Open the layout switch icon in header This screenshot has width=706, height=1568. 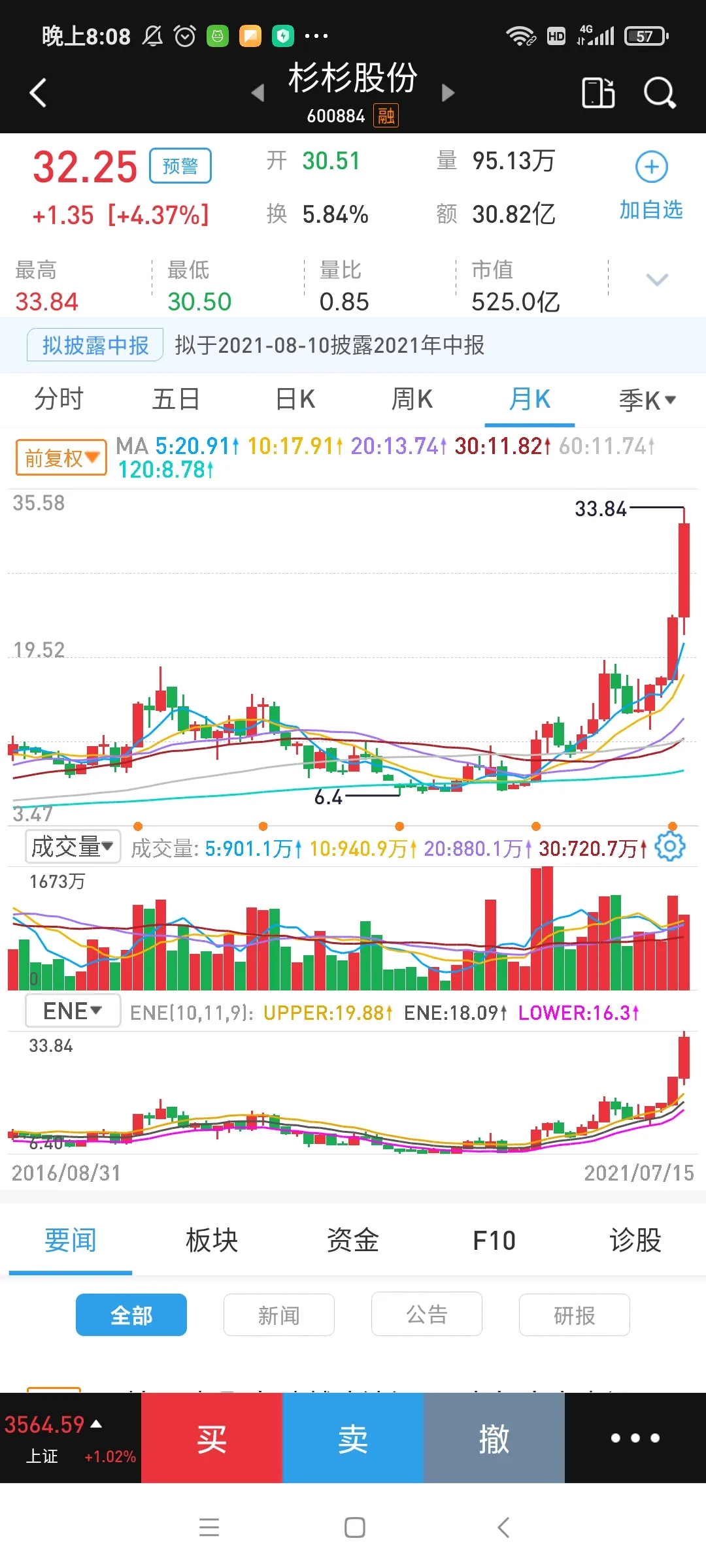pos(598,93)
